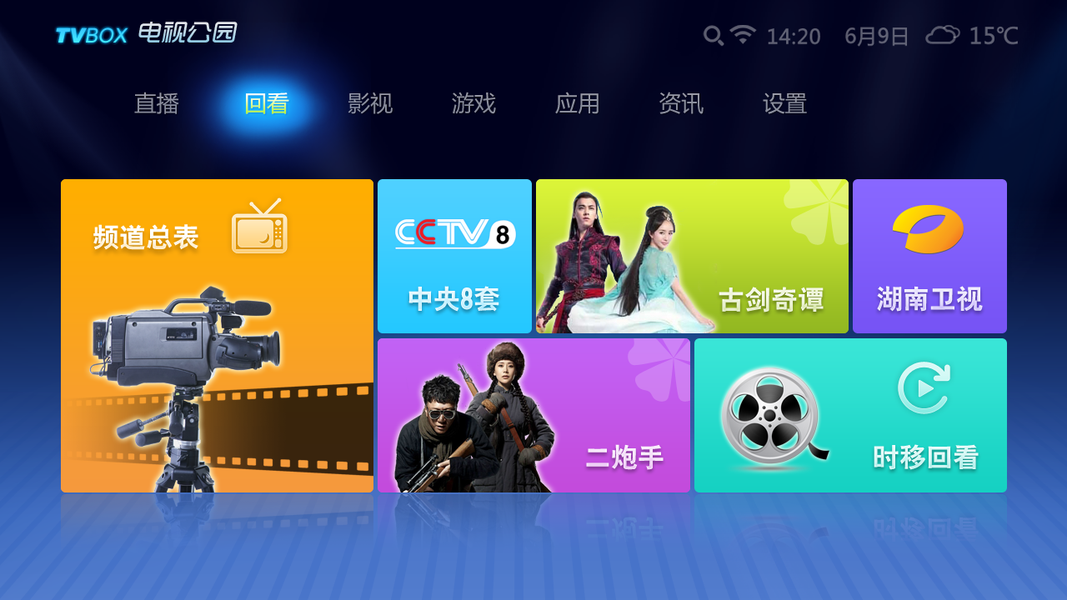Image resolution: width=1067 pixels, height=600 pixels.
Task: Switch to the 直播 tab
Action: tap(157, 104)
